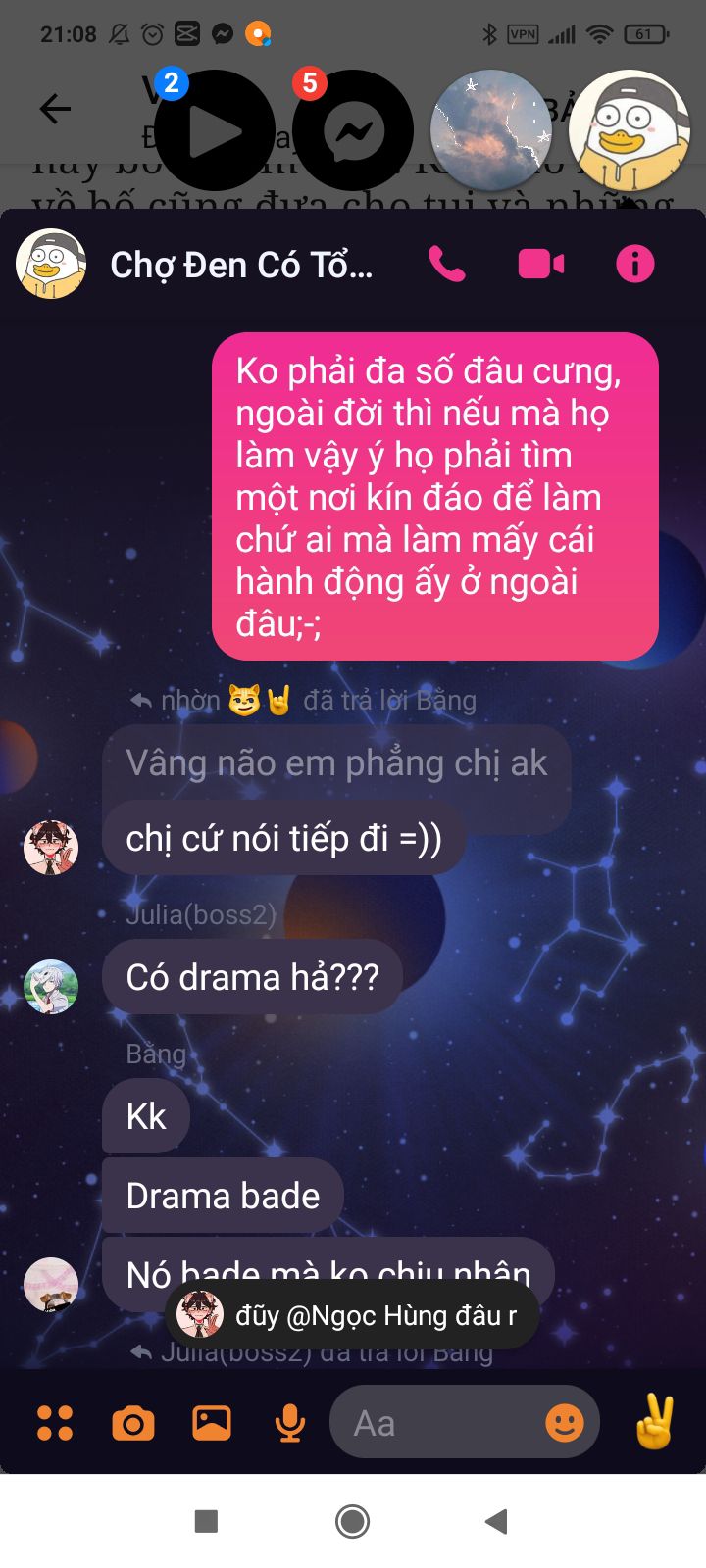This screenshot has height=1568, width=706.
Task: Open the Chợ Đen Có Tổ... group title
Action: [241, 265]
